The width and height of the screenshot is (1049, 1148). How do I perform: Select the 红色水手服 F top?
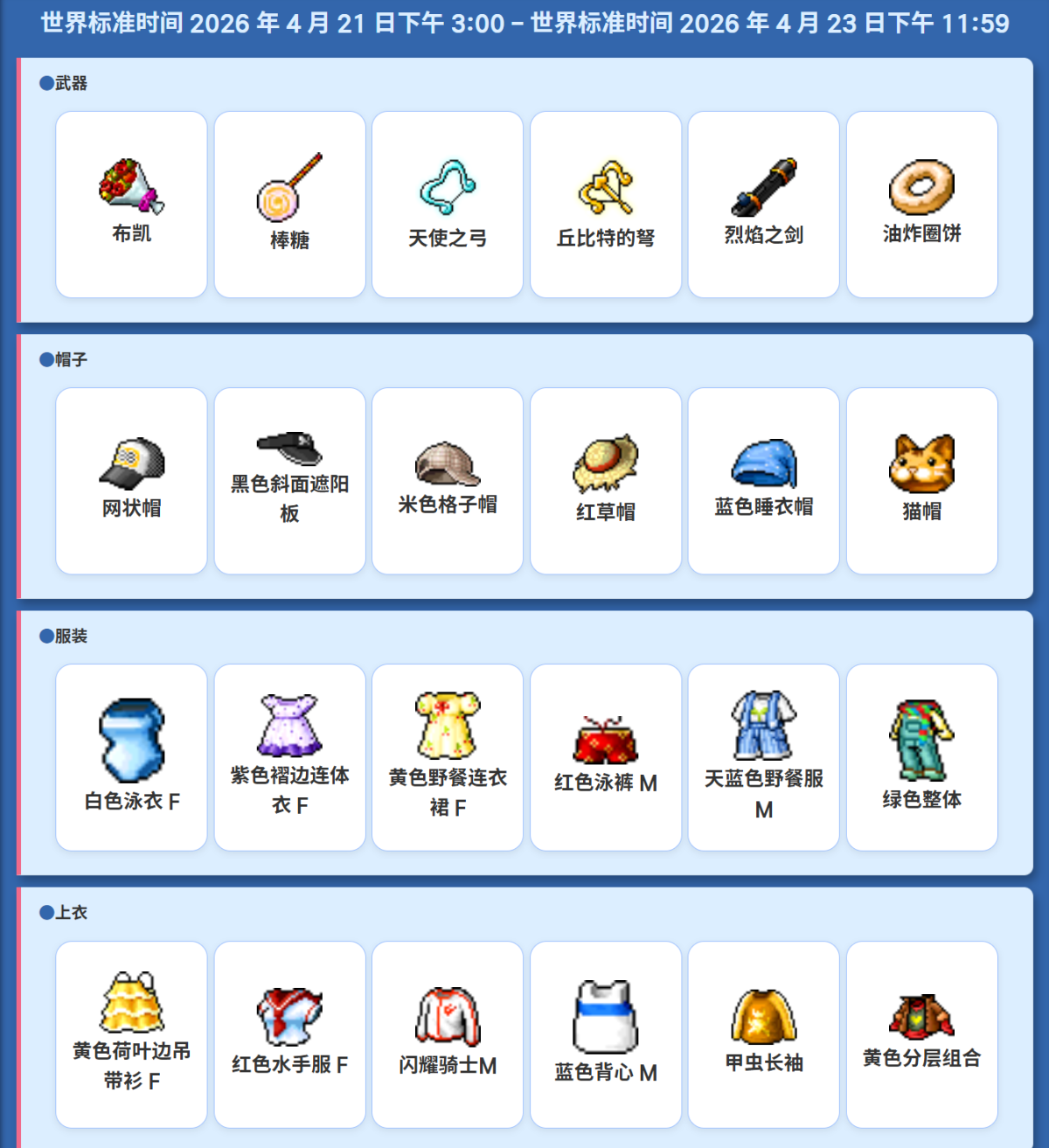point(289,1034)
